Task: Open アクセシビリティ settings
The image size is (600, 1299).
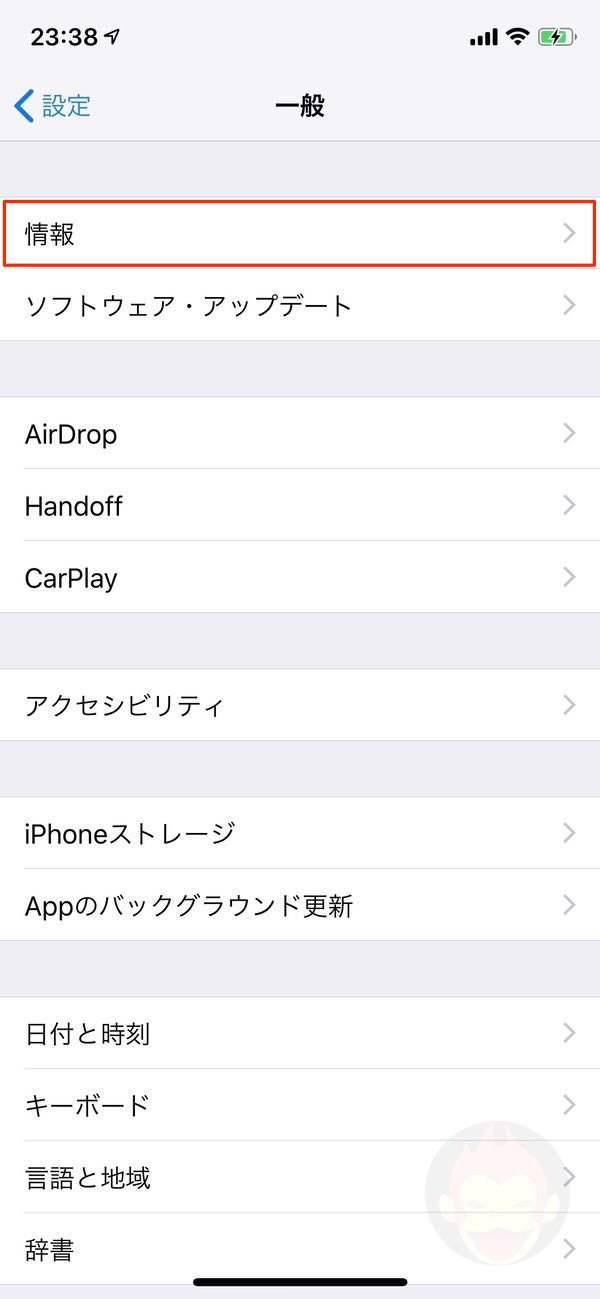Action: pos(300,705)
